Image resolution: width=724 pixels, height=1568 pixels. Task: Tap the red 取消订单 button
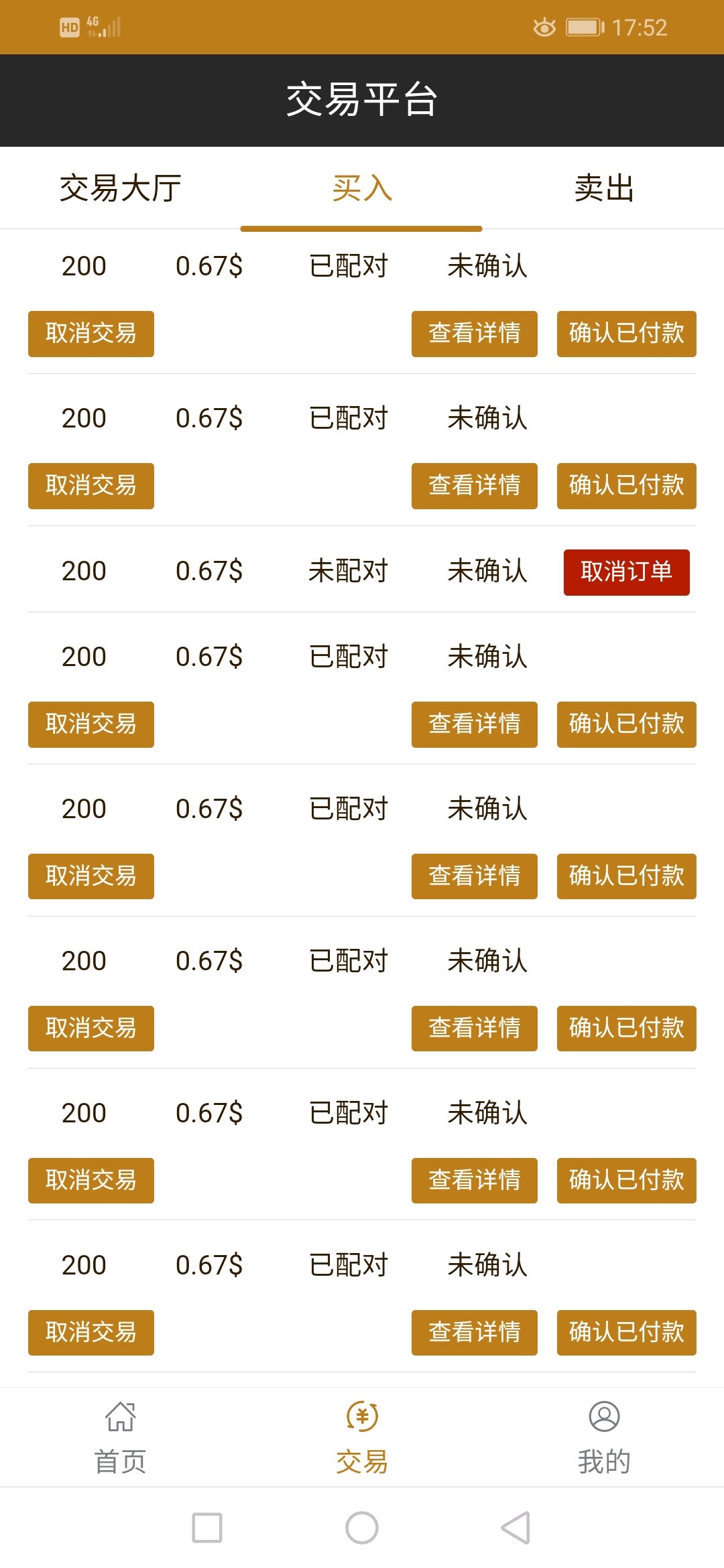click(626, 572)
